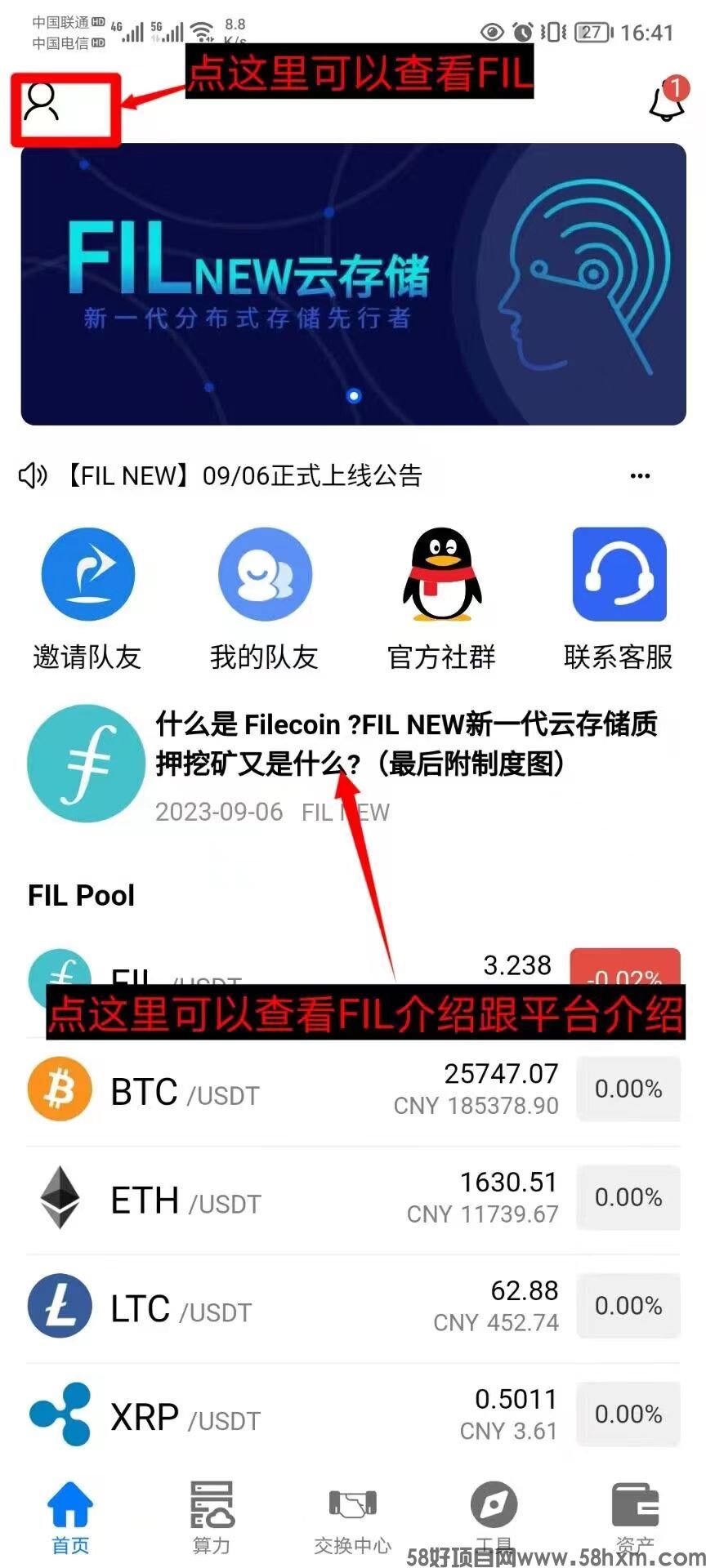Screen dimensions: 706x1568
Task: Open the BTC/USDT row
Action: click(x=353, y=1090)
